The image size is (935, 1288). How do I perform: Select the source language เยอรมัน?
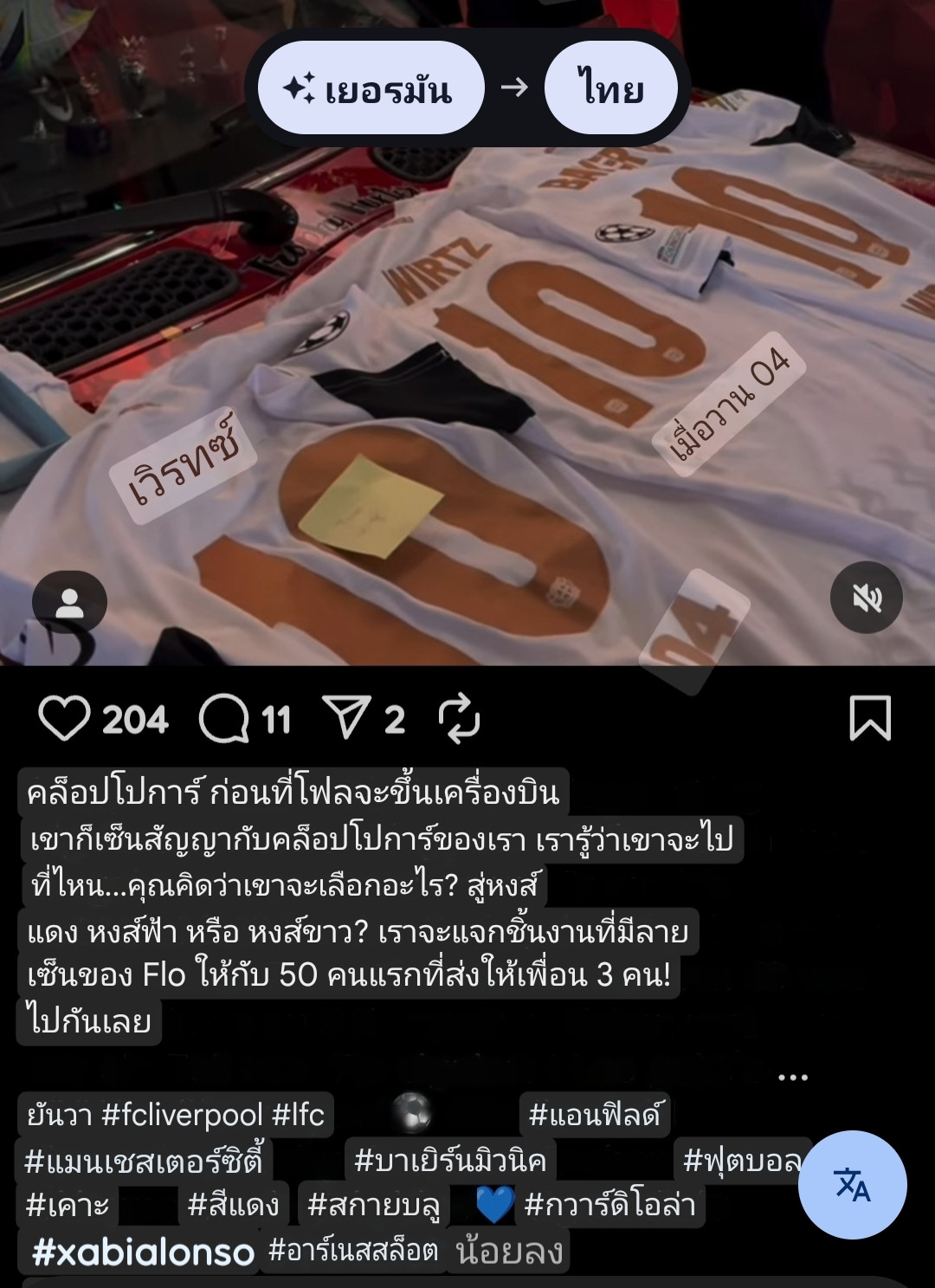point(371,88)
